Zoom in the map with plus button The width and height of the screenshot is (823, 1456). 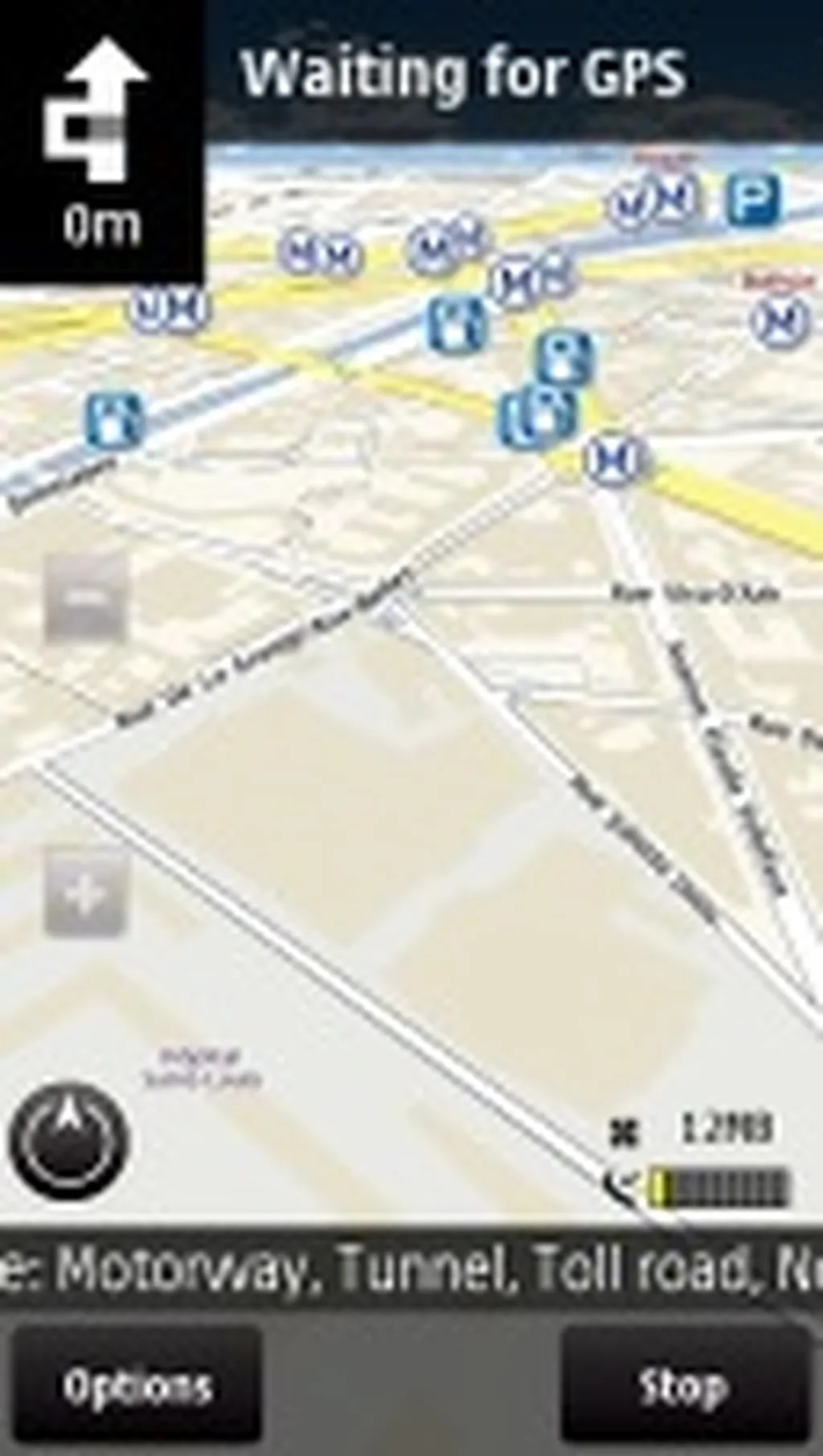pos(86,893)
